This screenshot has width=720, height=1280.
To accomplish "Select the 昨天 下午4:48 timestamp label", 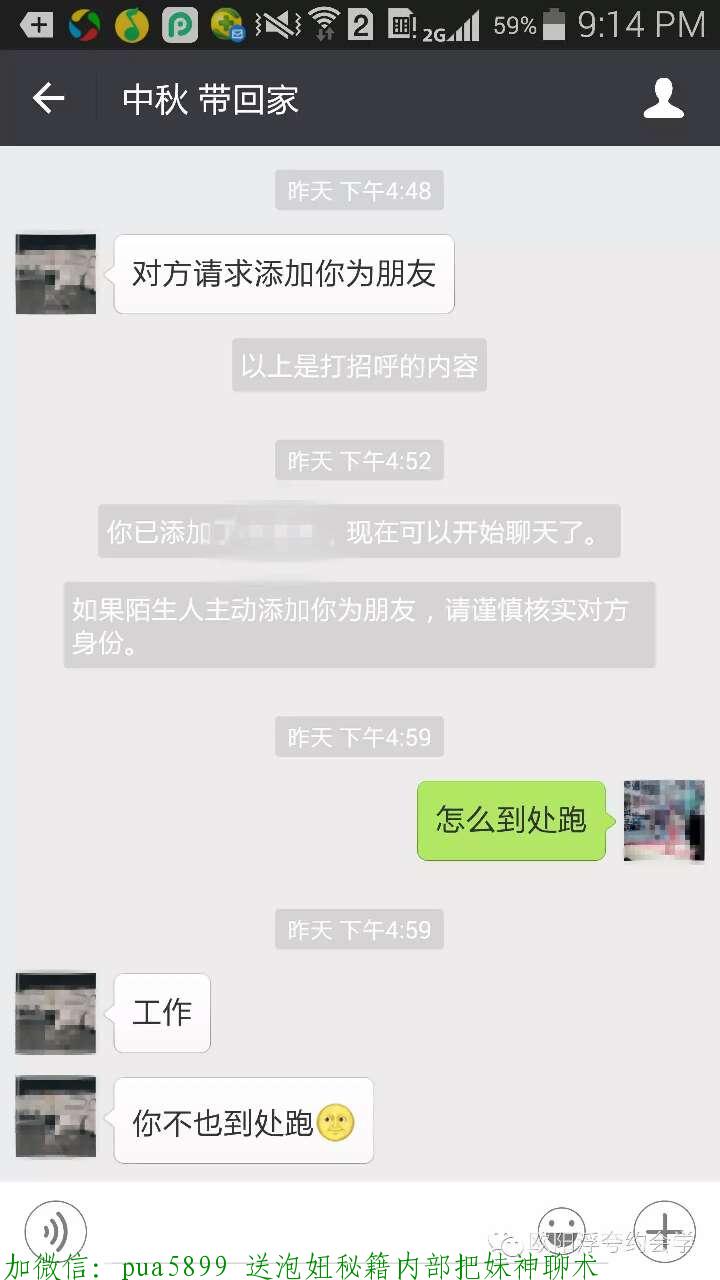I will click(358, 190).
